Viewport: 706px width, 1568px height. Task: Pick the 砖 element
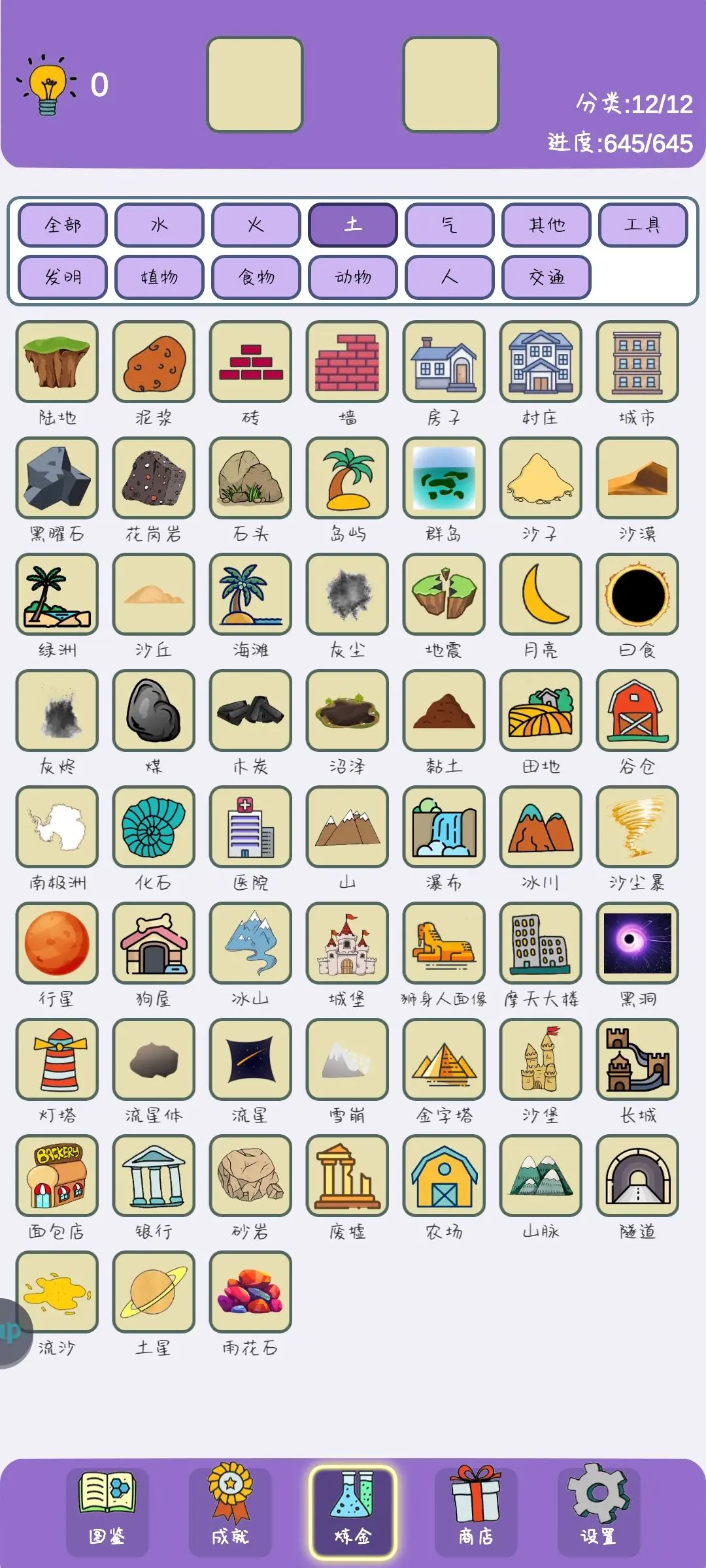(250, 361)
